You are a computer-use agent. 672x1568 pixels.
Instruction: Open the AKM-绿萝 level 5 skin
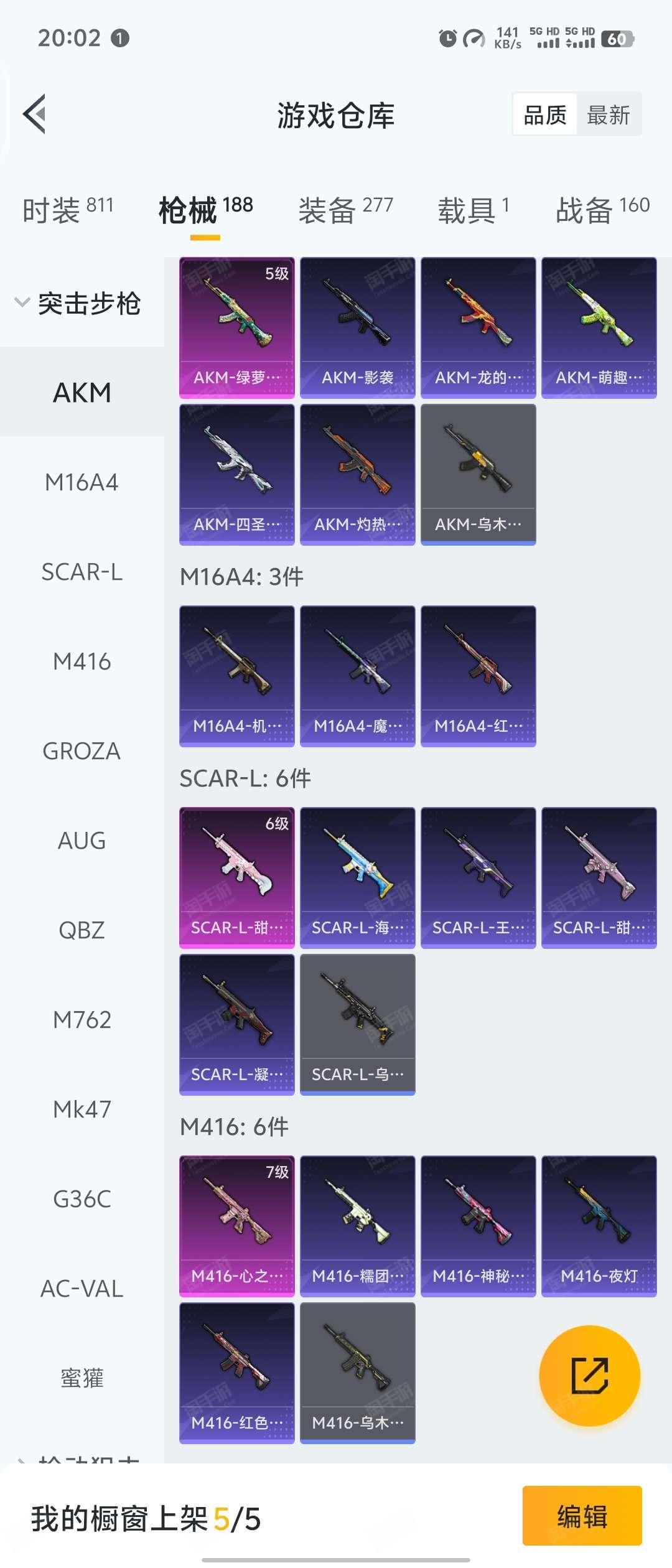pos(236,327)
